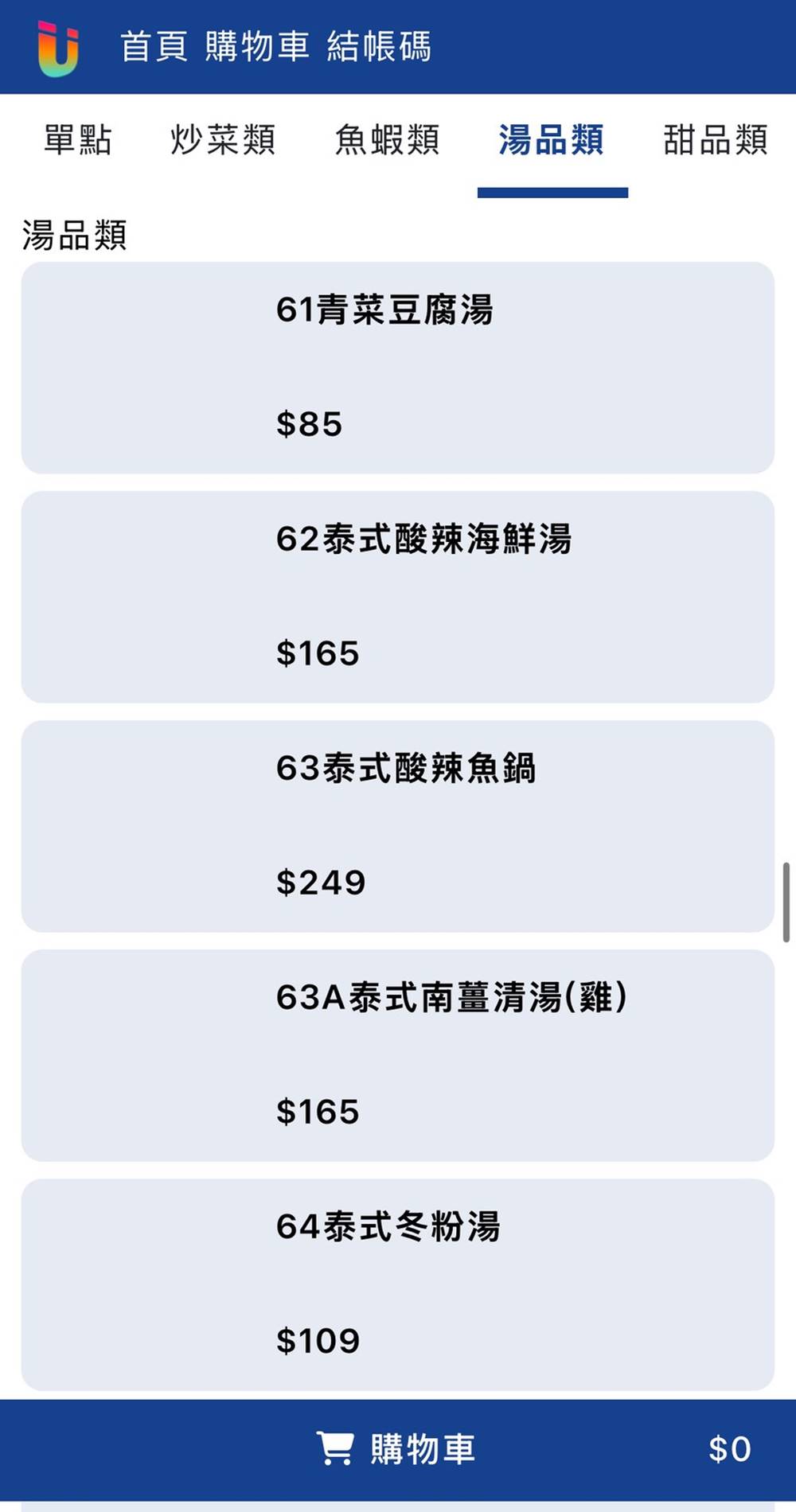796x1512 pixels.
Task: Open 63A泰式南薑清湯(雞) card
Action: pyautogui.click(x=397, y=1055)
